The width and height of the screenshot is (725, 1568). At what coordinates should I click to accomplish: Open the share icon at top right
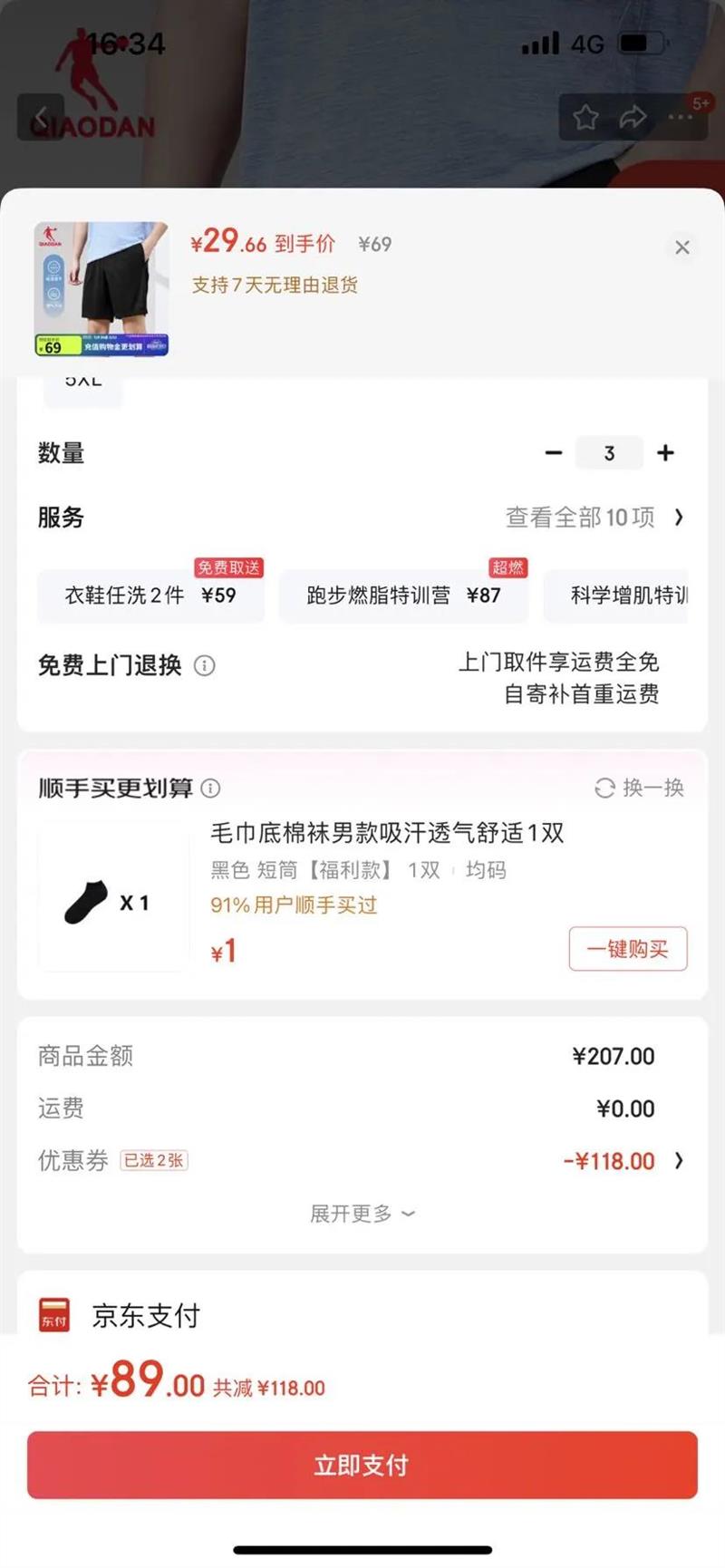[x=633, y=118]
